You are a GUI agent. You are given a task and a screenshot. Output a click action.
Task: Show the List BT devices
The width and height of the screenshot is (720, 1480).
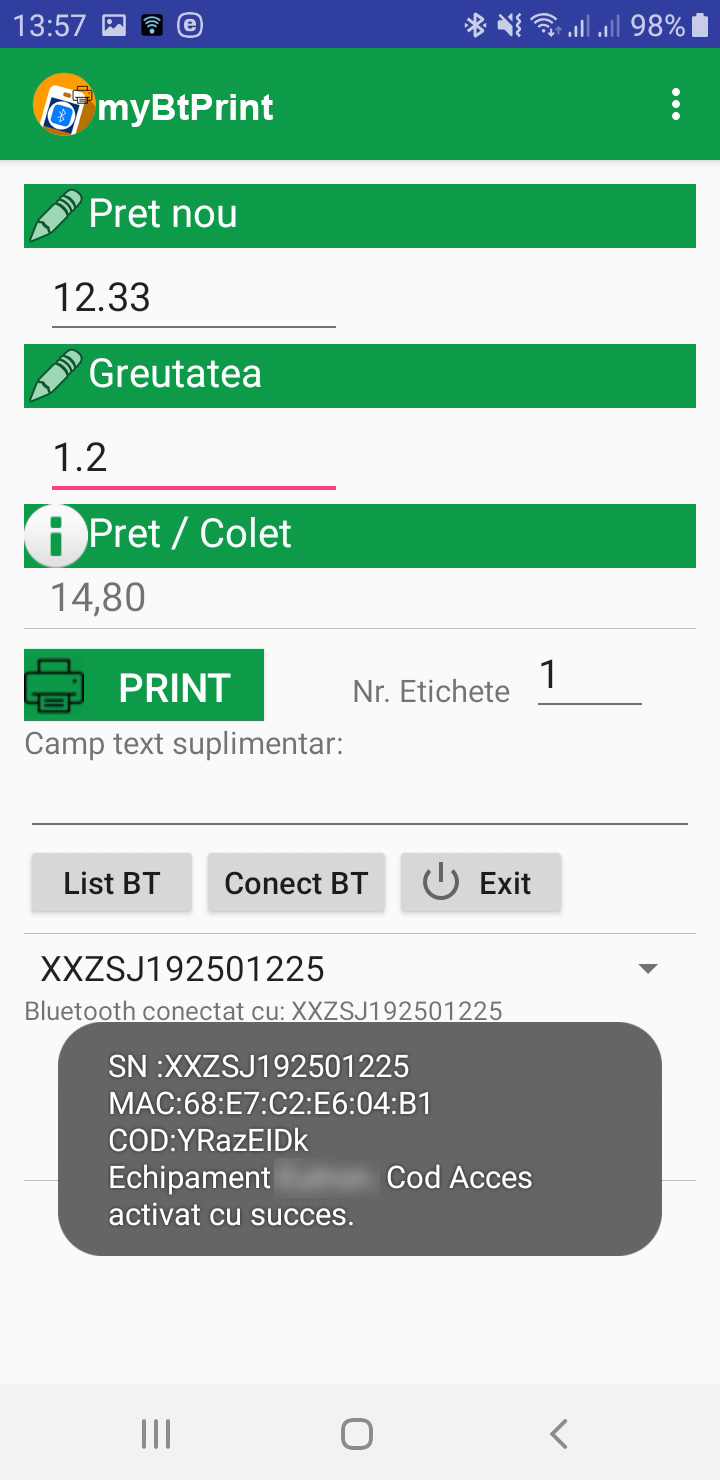[x=111, y=883]
